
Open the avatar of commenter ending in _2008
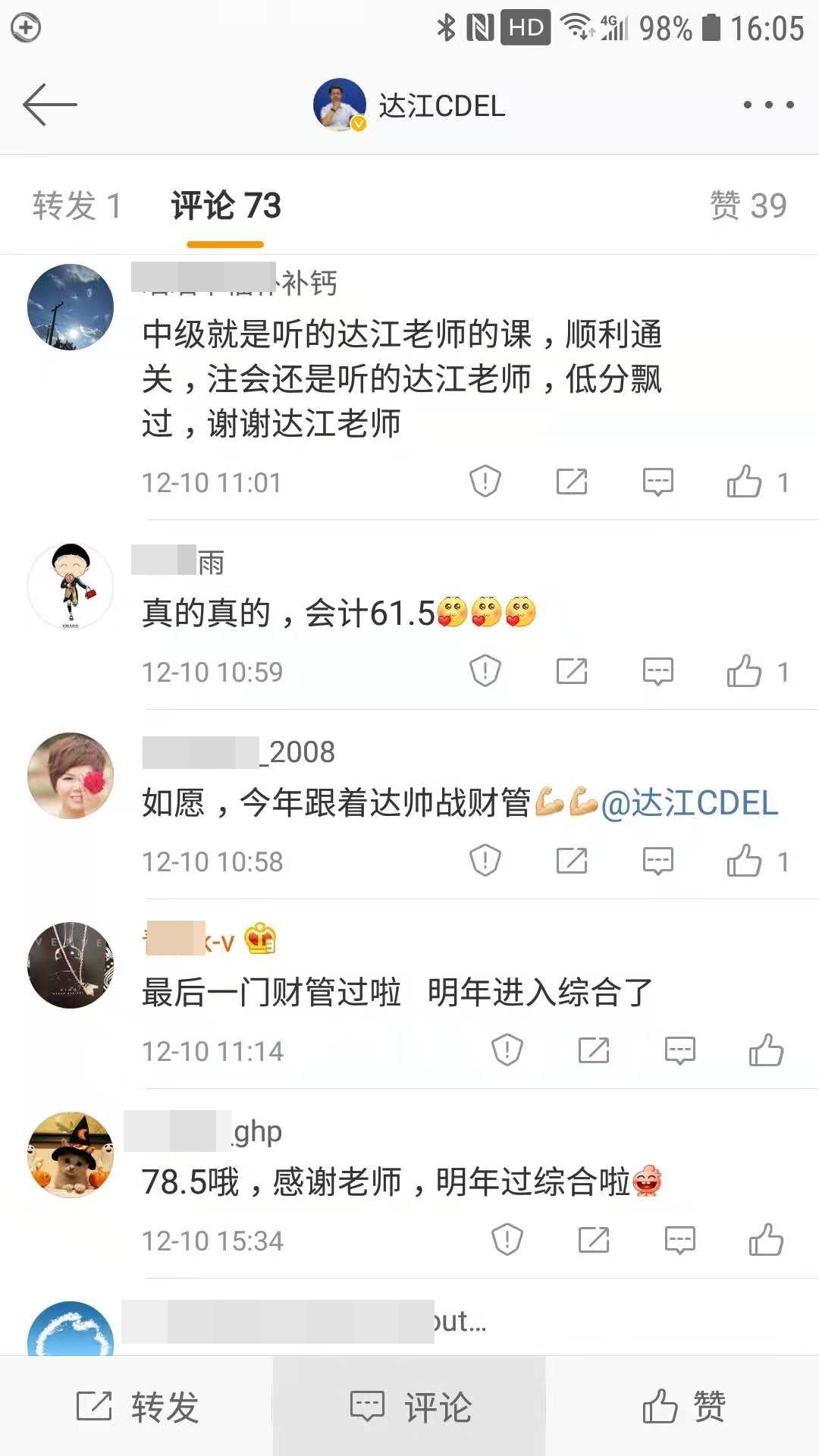pos(71,776)
